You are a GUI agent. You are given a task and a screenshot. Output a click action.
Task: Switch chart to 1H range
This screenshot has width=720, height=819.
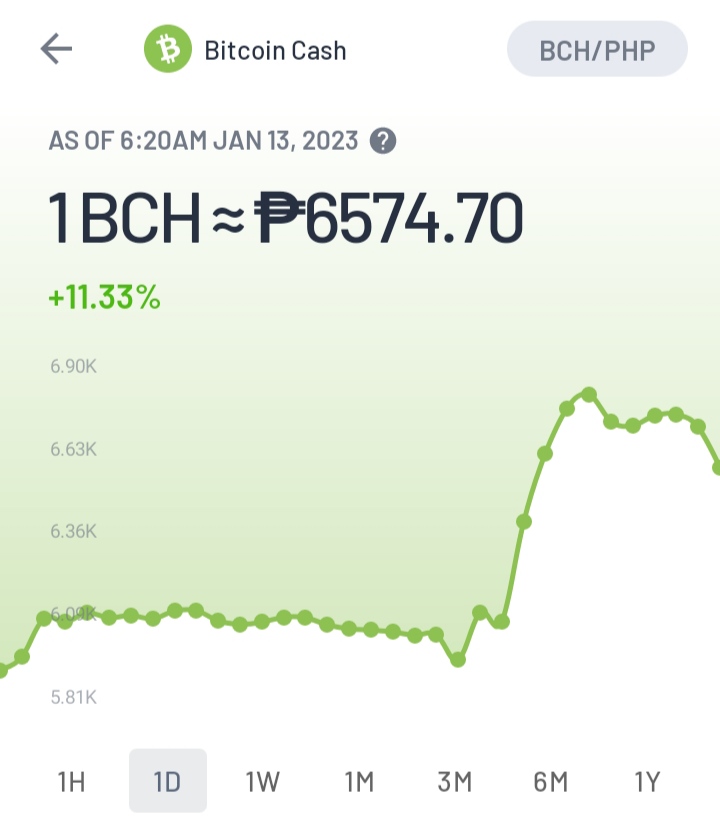71,781
